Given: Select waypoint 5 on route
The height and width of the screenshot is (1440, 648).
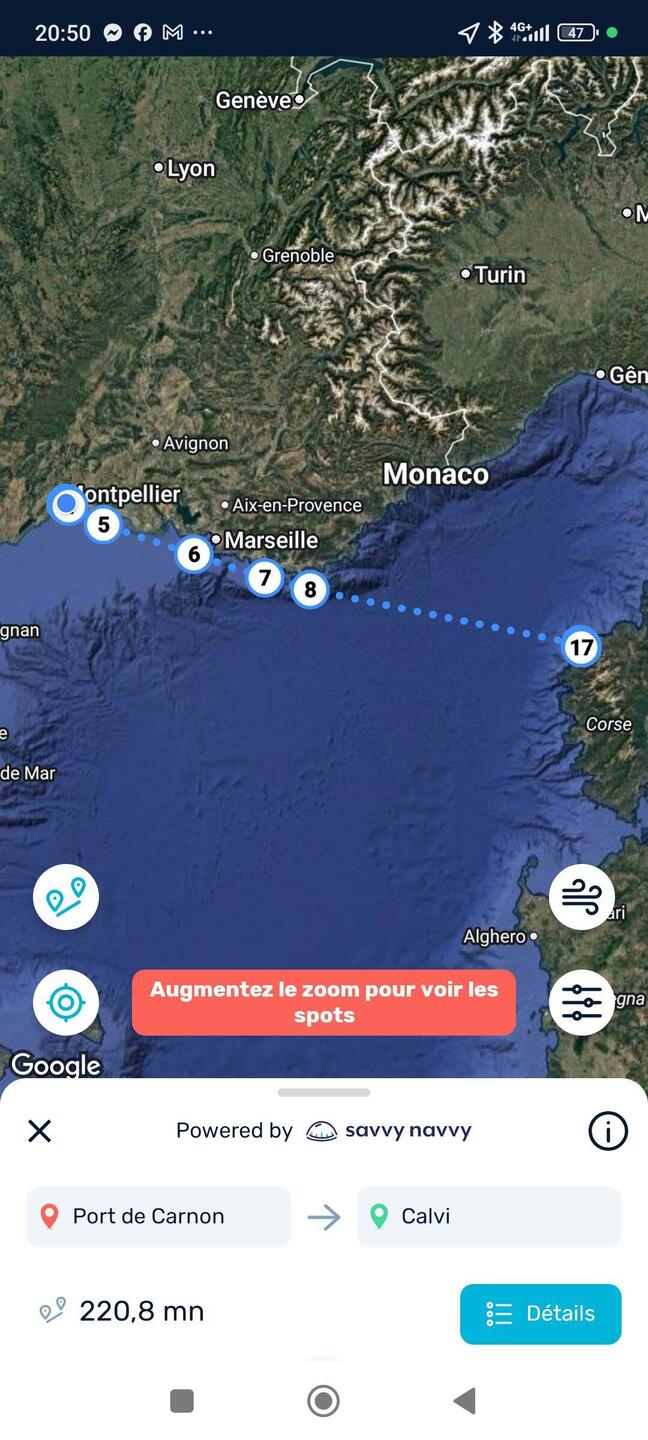Looking at the screenshot, I should (103, 524).
